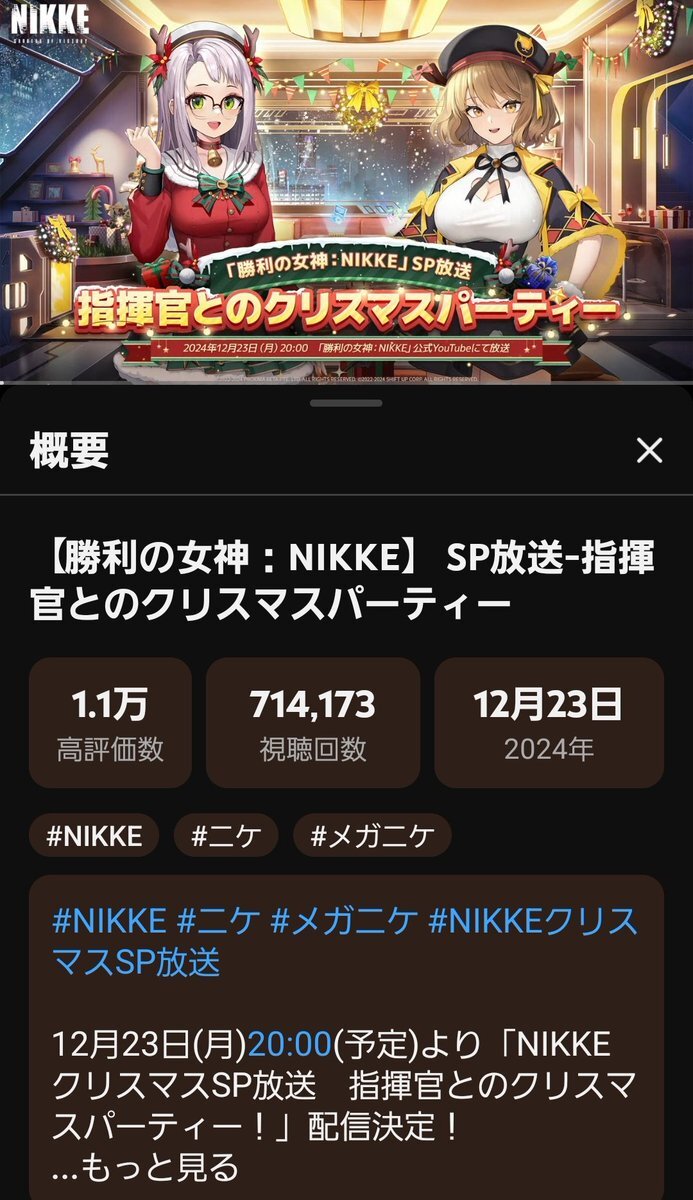Close the 概要 description panel

click(x=649, y=451)
